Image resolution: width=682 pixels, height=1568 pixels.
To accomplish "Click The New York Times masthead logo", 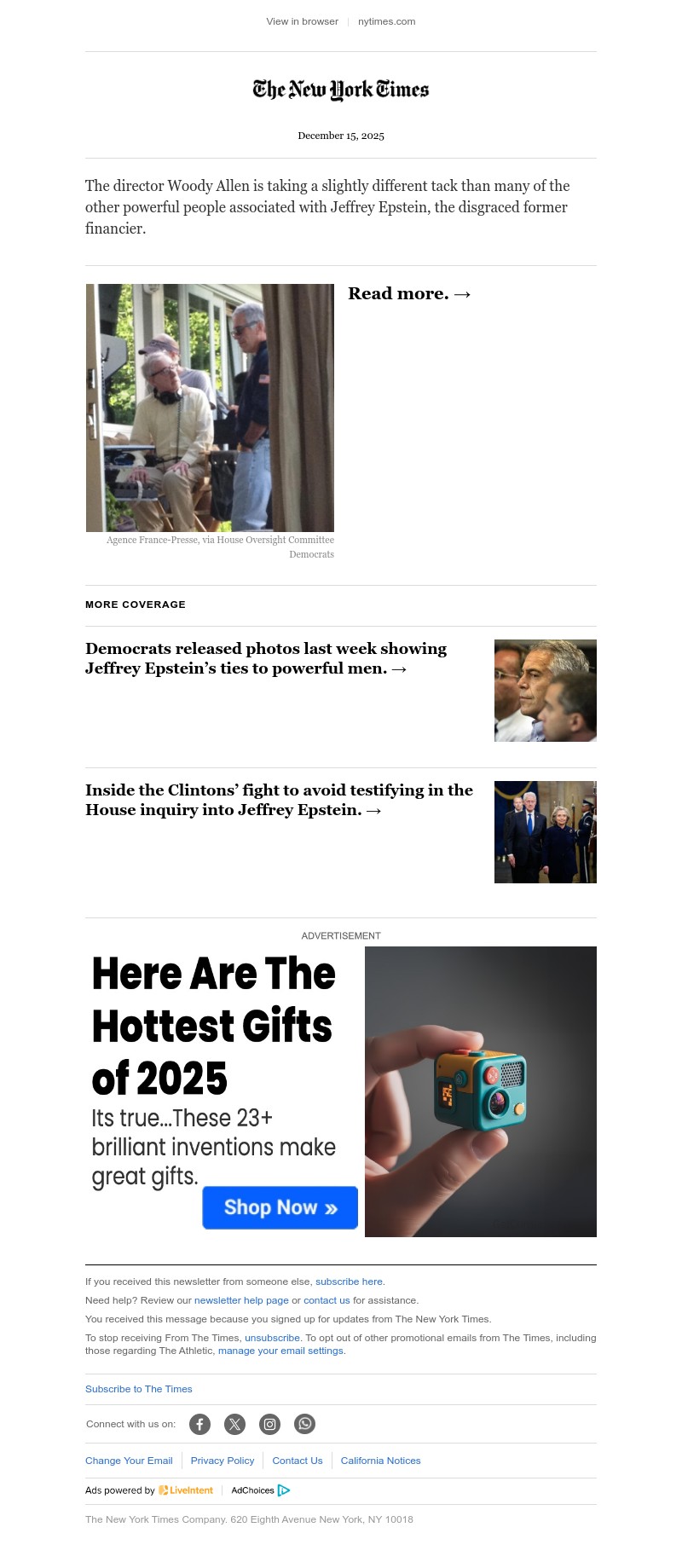I will (340, 90).
